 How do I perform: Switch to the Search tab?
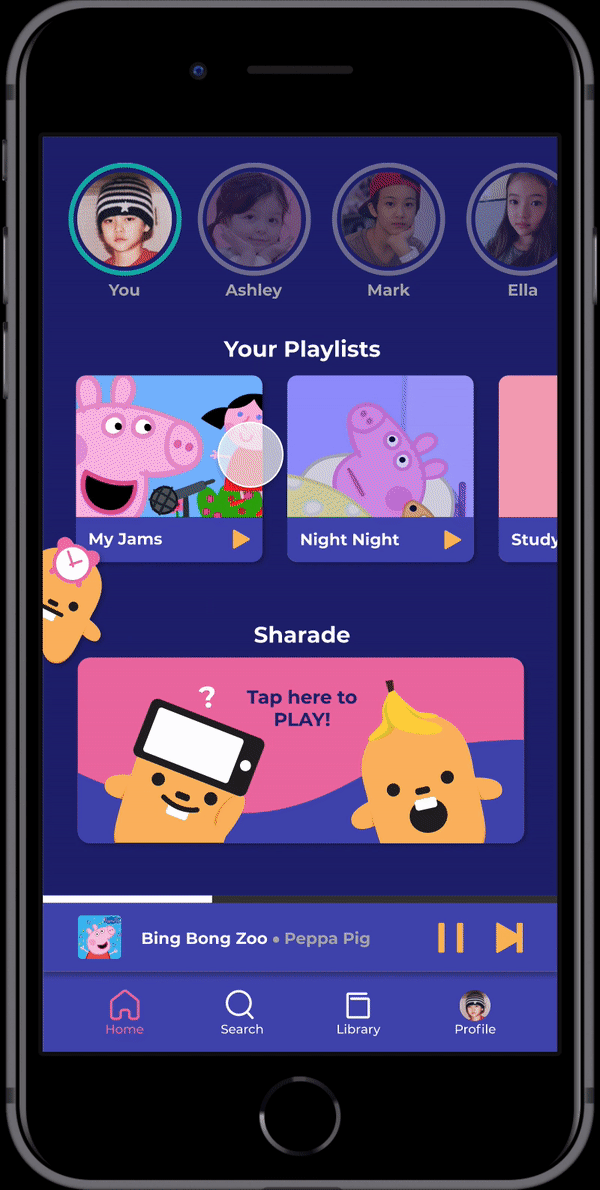[241, 1013]
